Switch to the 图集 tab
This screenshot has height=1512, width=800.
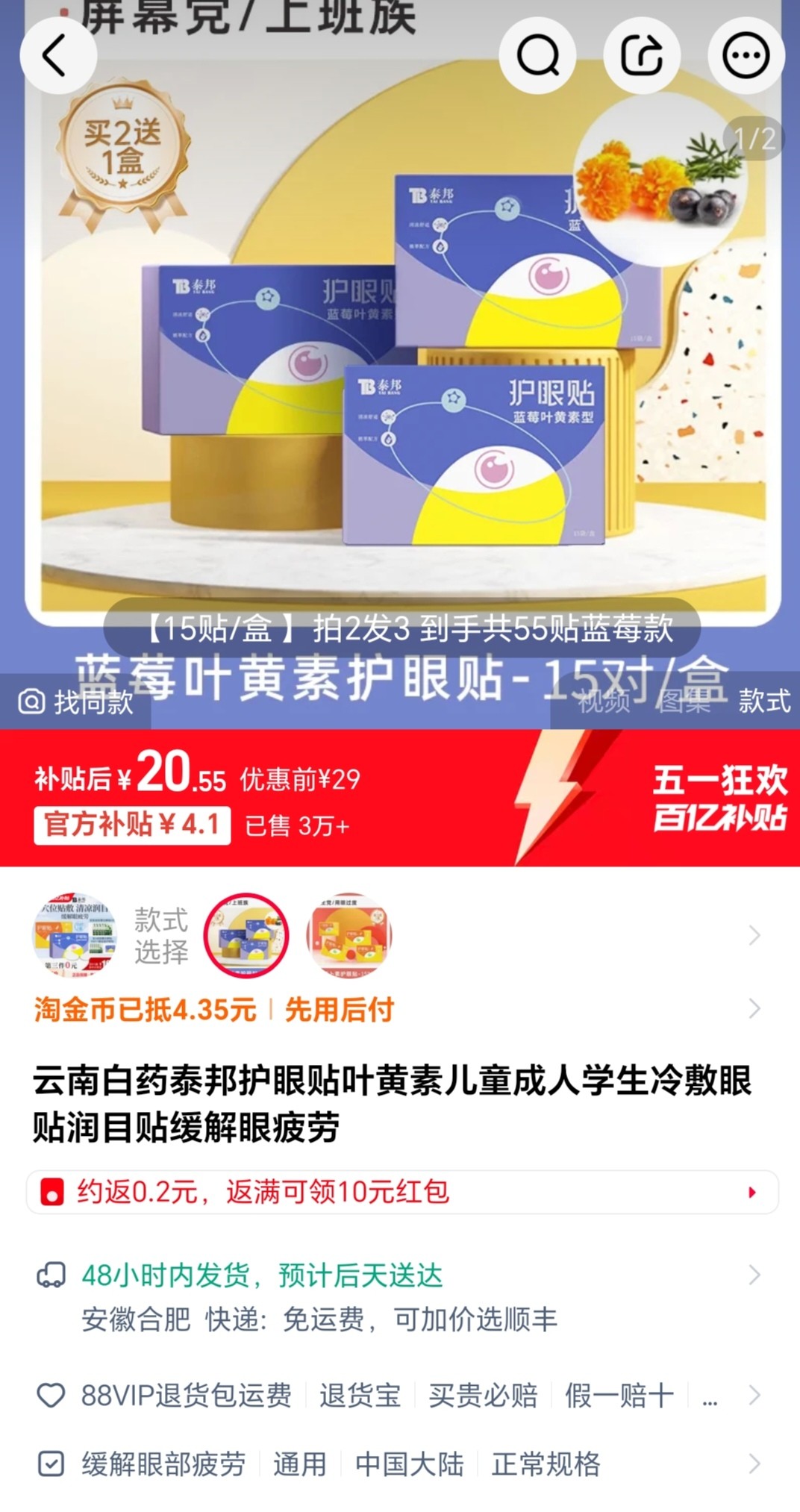point(684,702)
